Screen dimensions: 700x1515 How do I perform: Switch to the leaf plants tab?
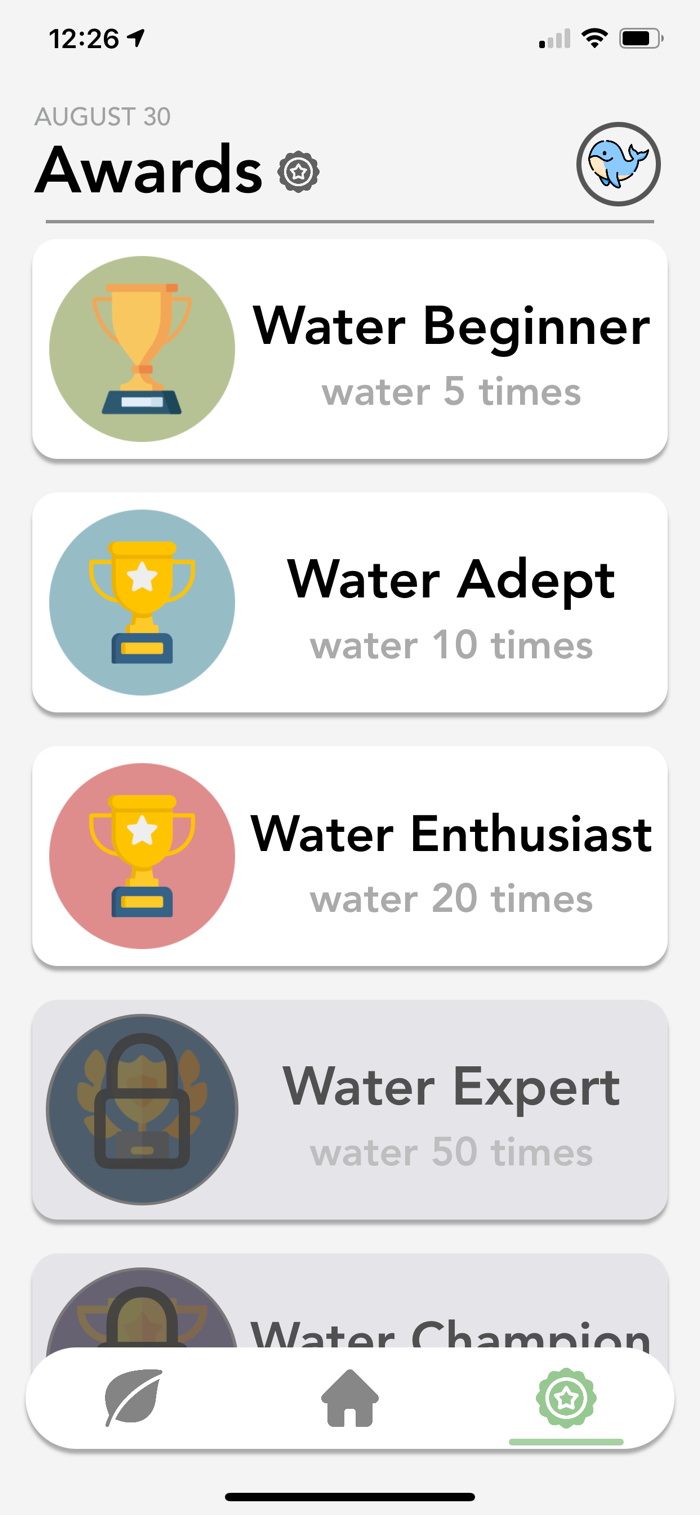134,1397
